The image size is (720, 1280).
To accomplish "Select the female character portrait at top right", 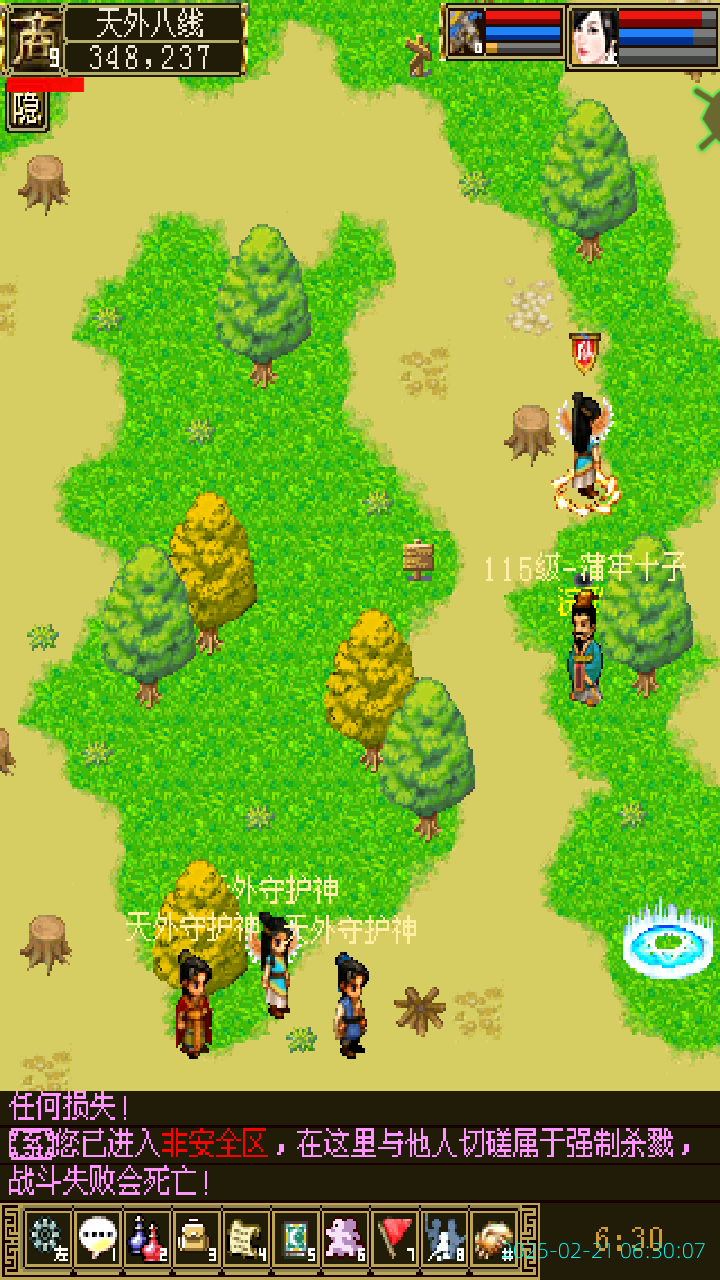I will click(x=594, y=37).
